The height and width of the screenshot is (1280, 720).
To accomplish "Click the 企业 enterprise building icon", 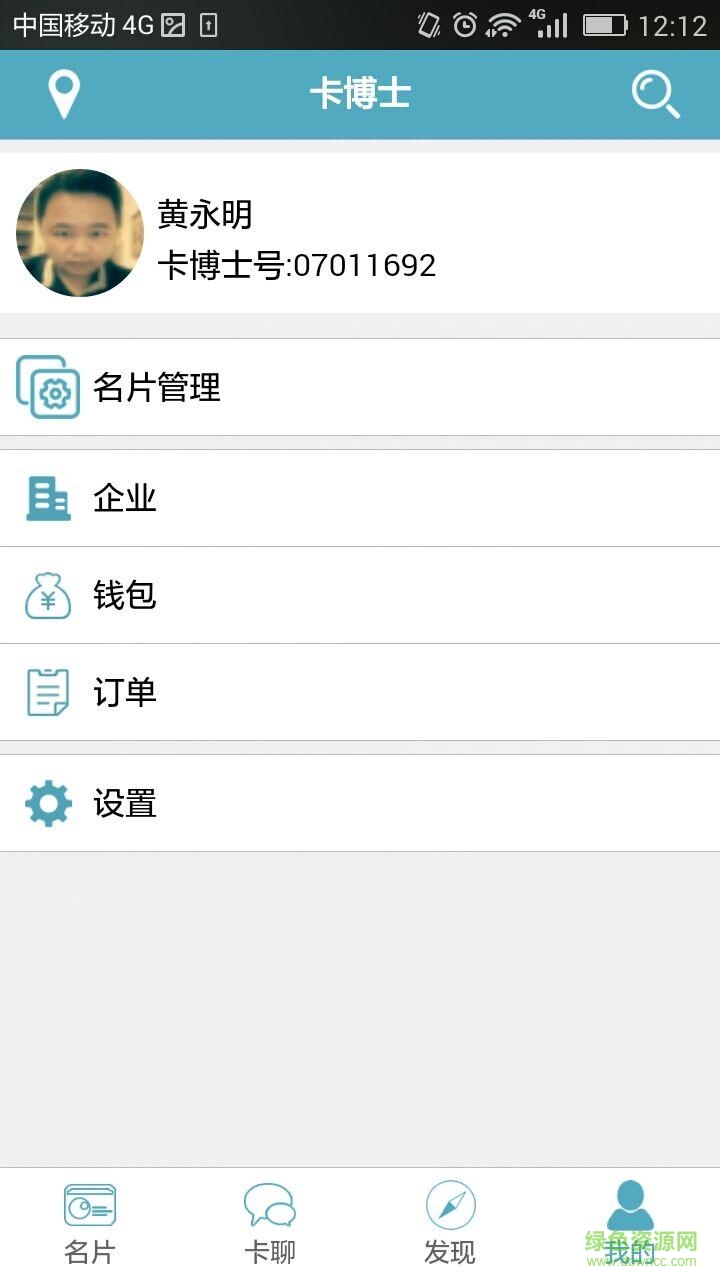I will [48, 497].
